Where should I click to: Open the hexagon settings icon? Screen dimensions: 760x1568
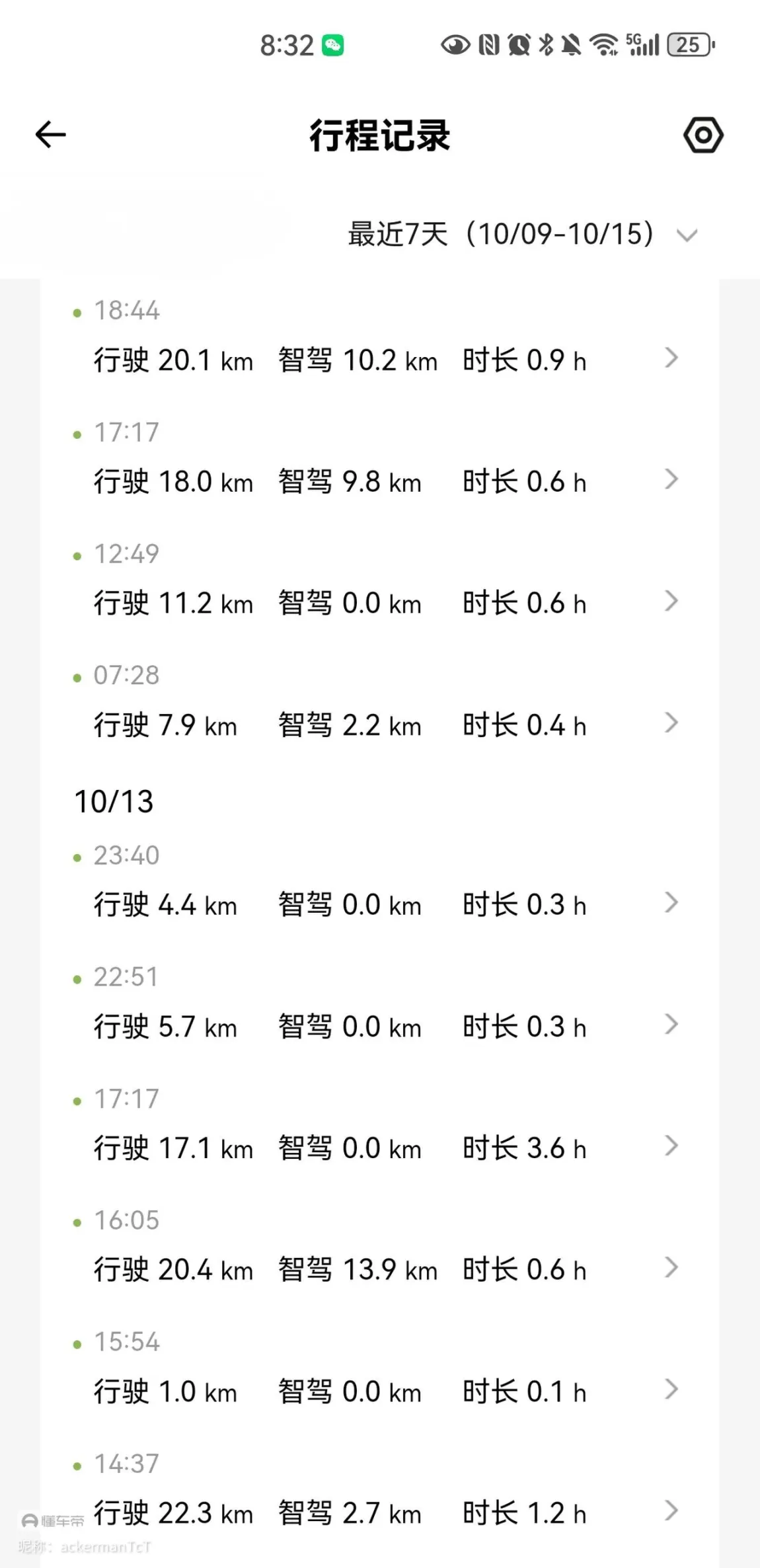[703, 135]
